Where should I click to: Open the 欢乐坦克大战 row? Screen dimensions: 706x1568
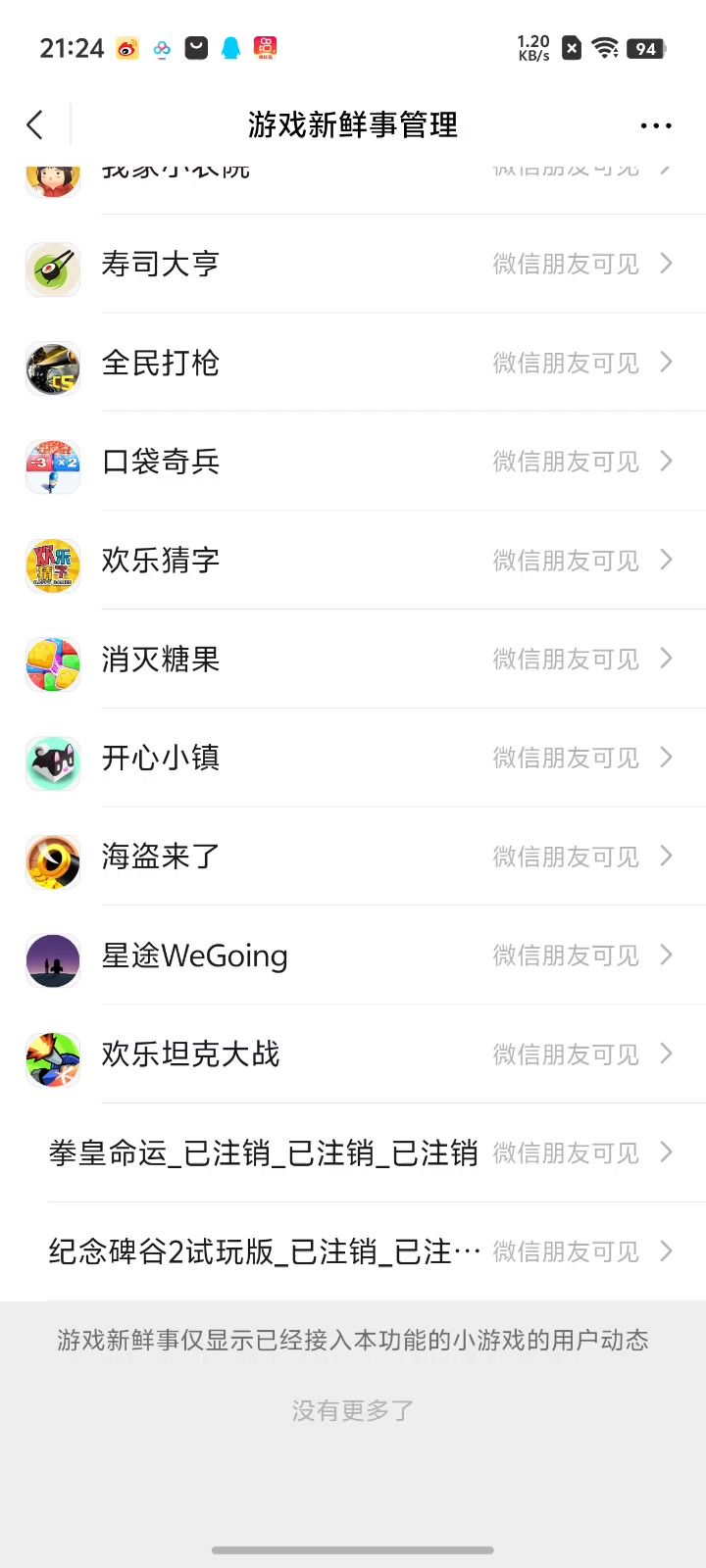(x=353, y=1054)
